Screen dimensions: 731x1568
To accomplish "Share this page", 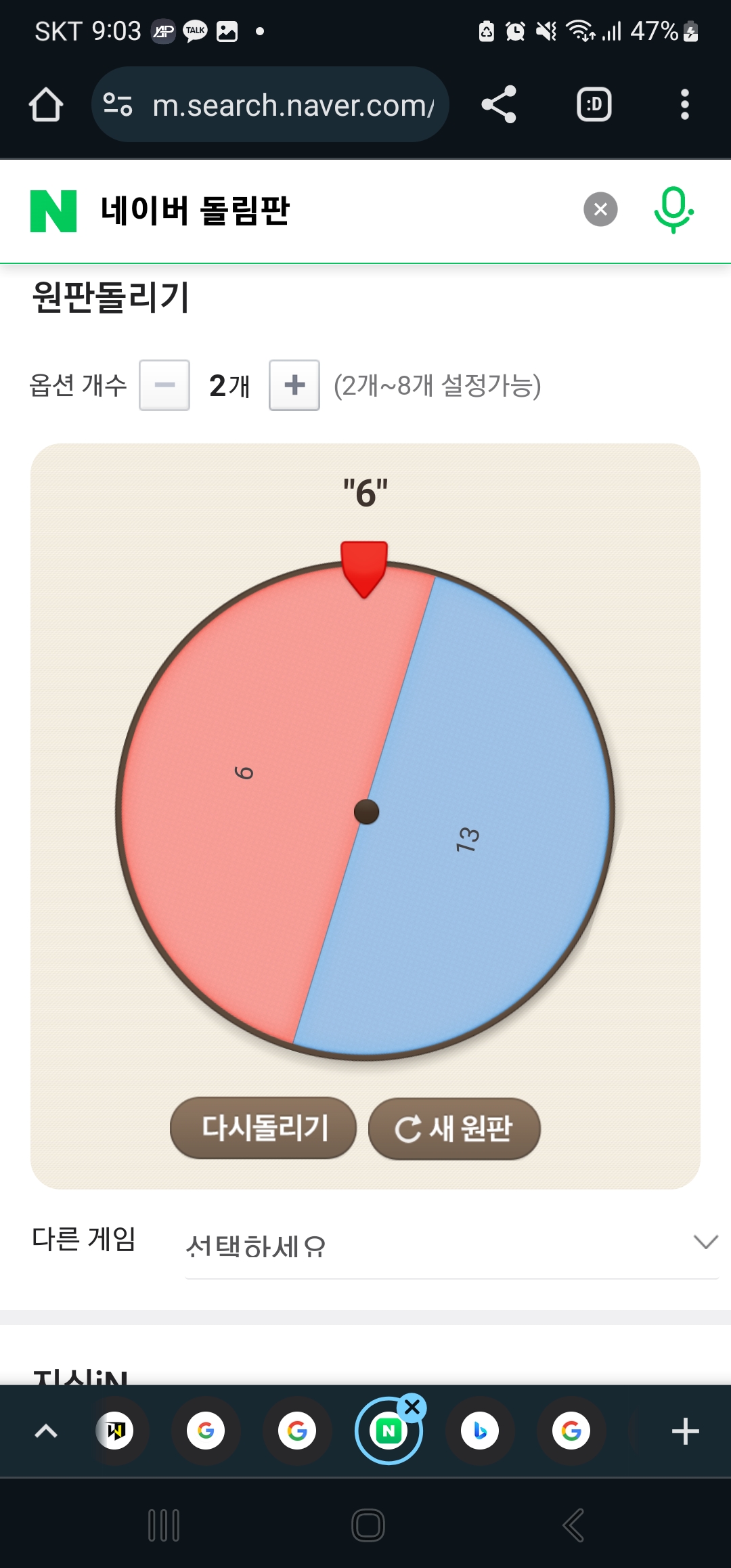I will coord(499,105).
